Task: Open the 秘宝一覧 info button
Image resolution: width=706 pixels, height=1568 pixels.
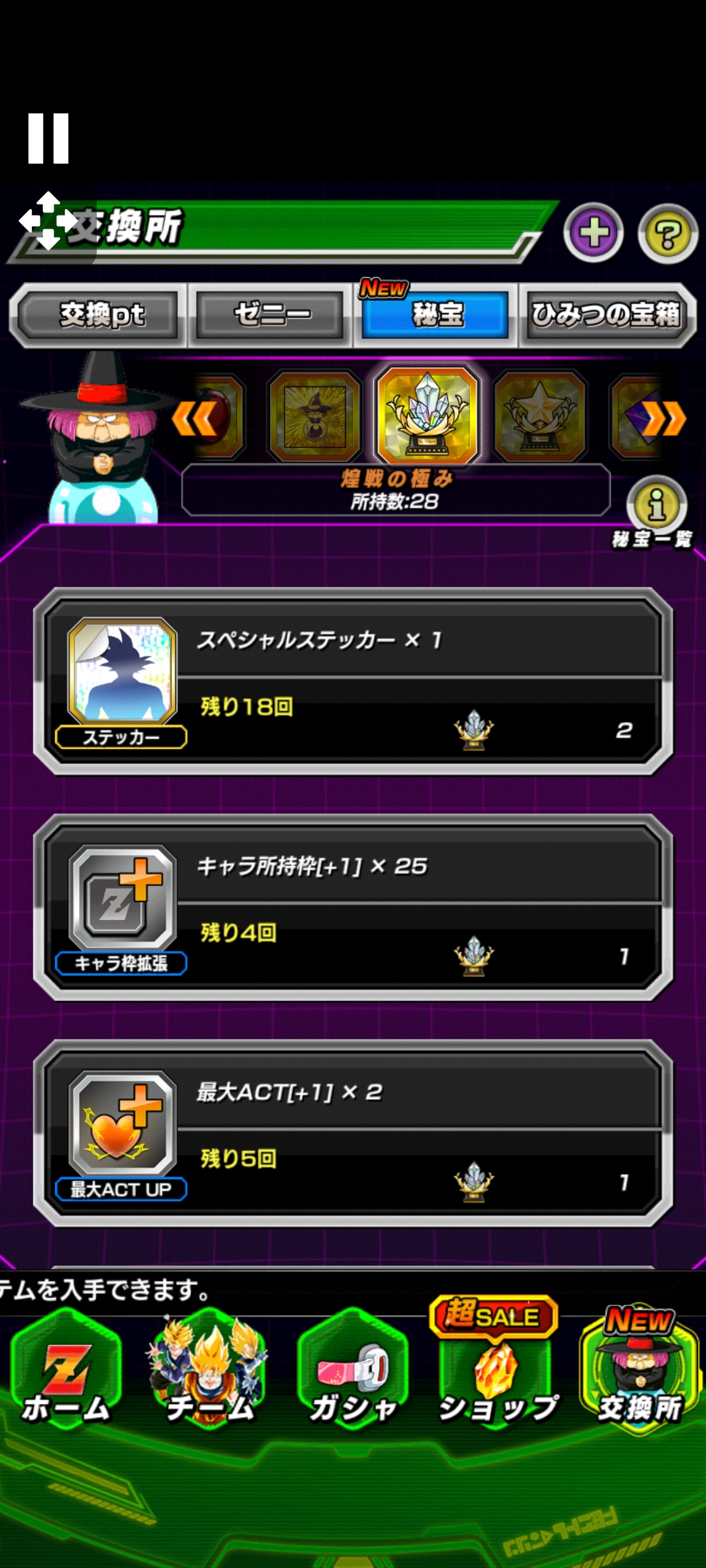Action: tap(656, 504)
